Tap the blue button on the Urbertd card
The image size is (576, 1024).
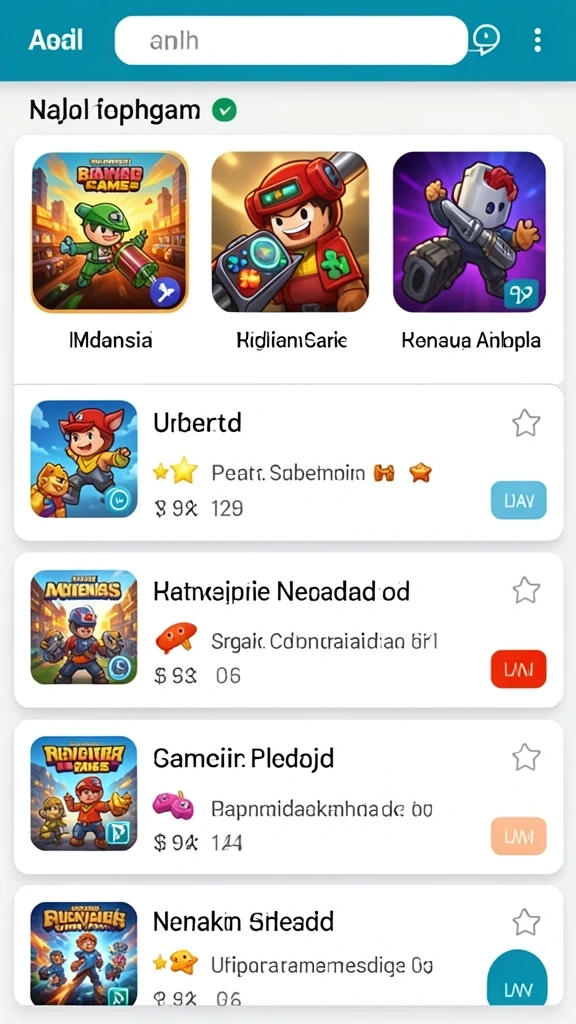[x=519, y=501]
